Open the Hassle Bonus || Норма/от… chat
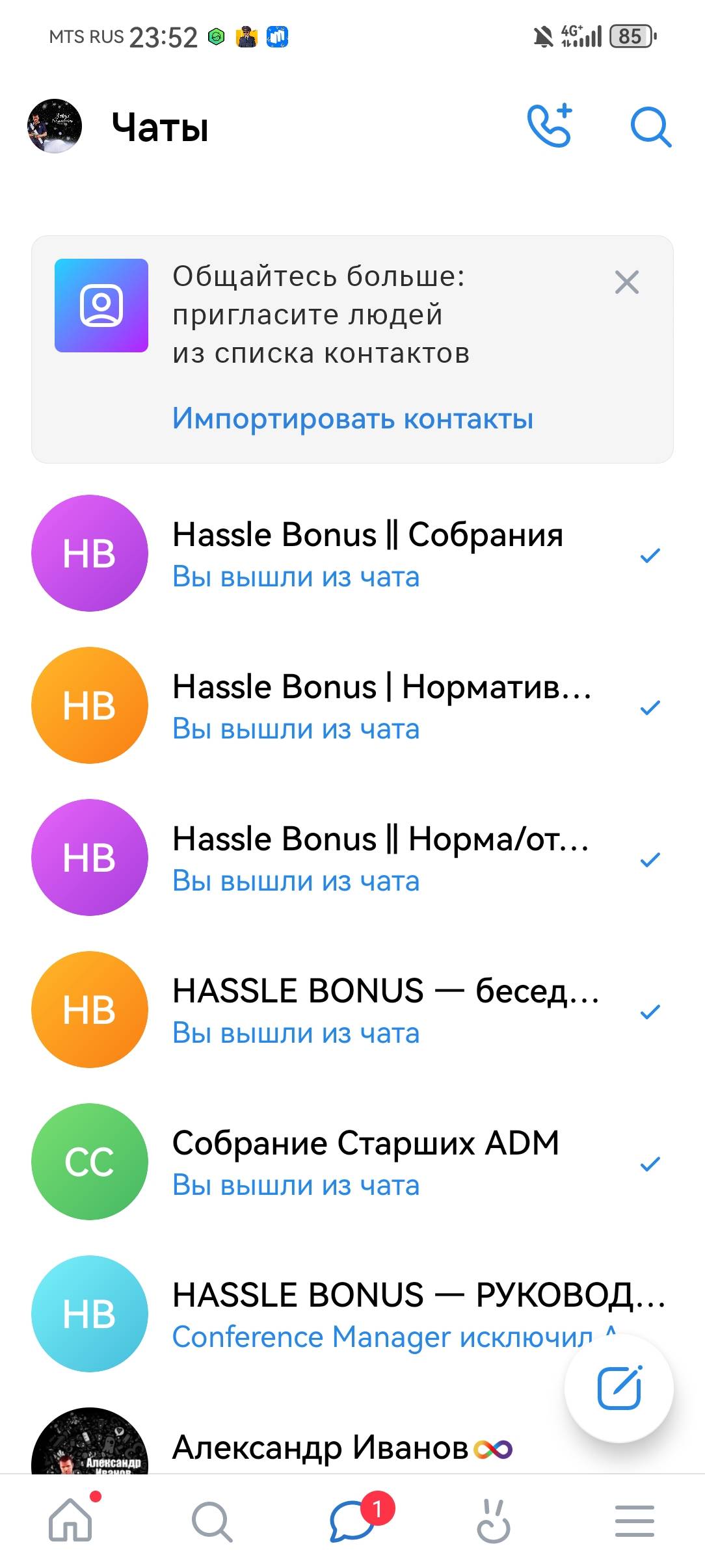This screenshot has width=705, height=1568. 352,857
